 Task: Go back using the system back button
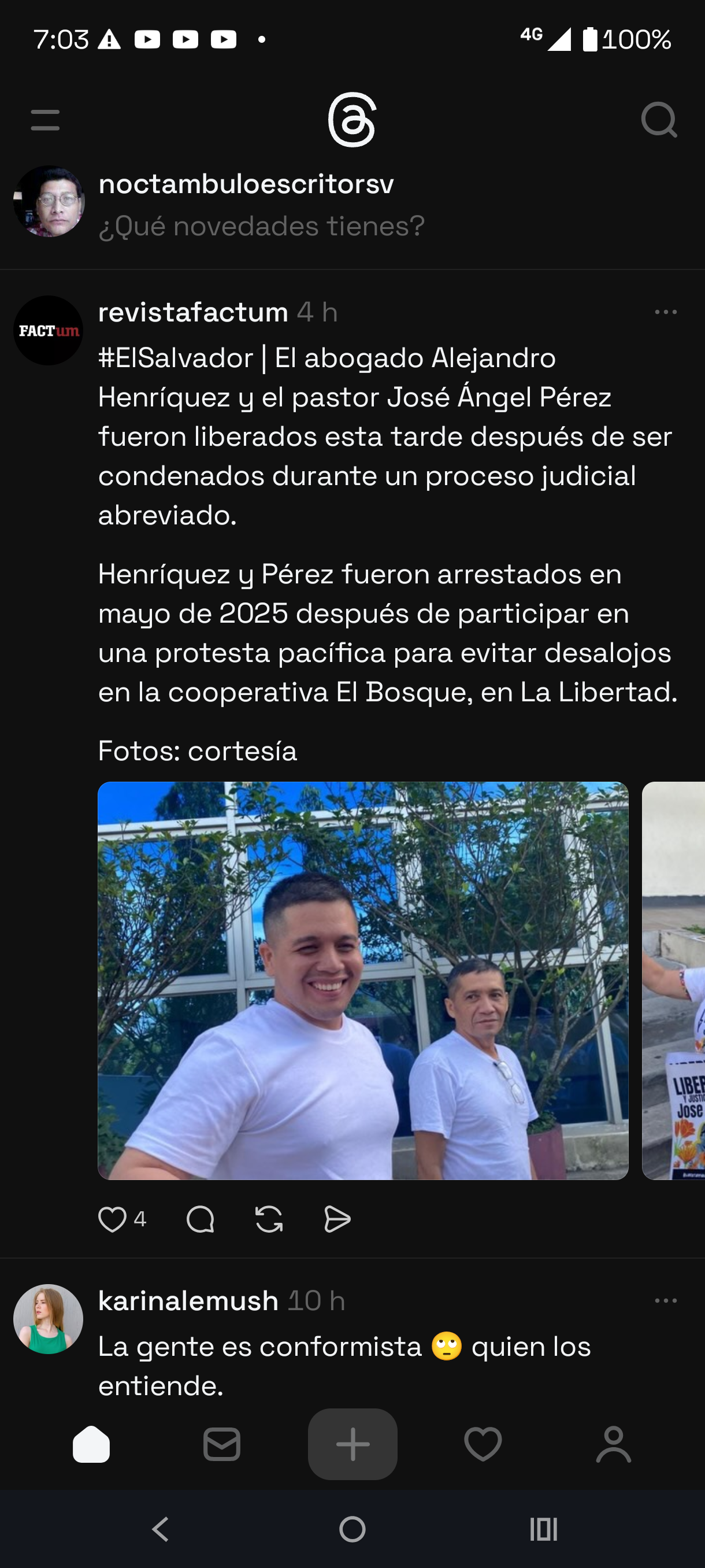coord(161,1529)
